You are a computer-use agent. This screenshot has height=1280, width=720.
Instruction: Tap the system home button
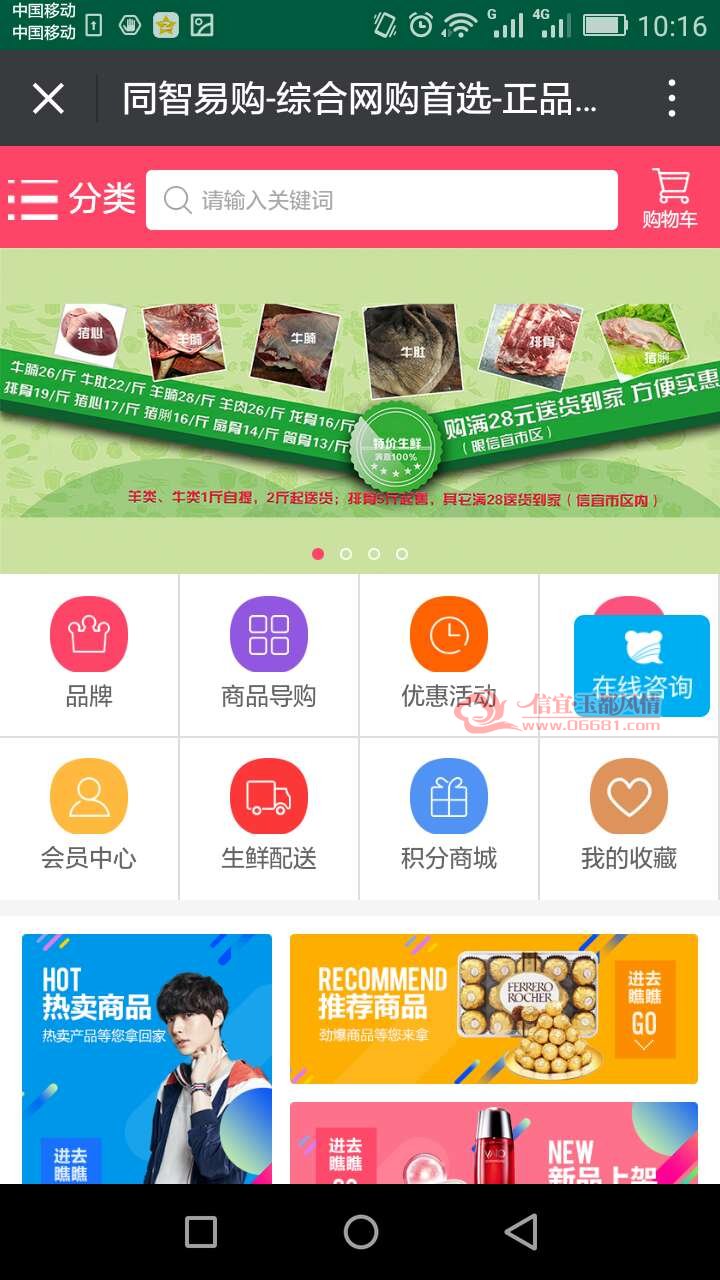click(361, 1232)
